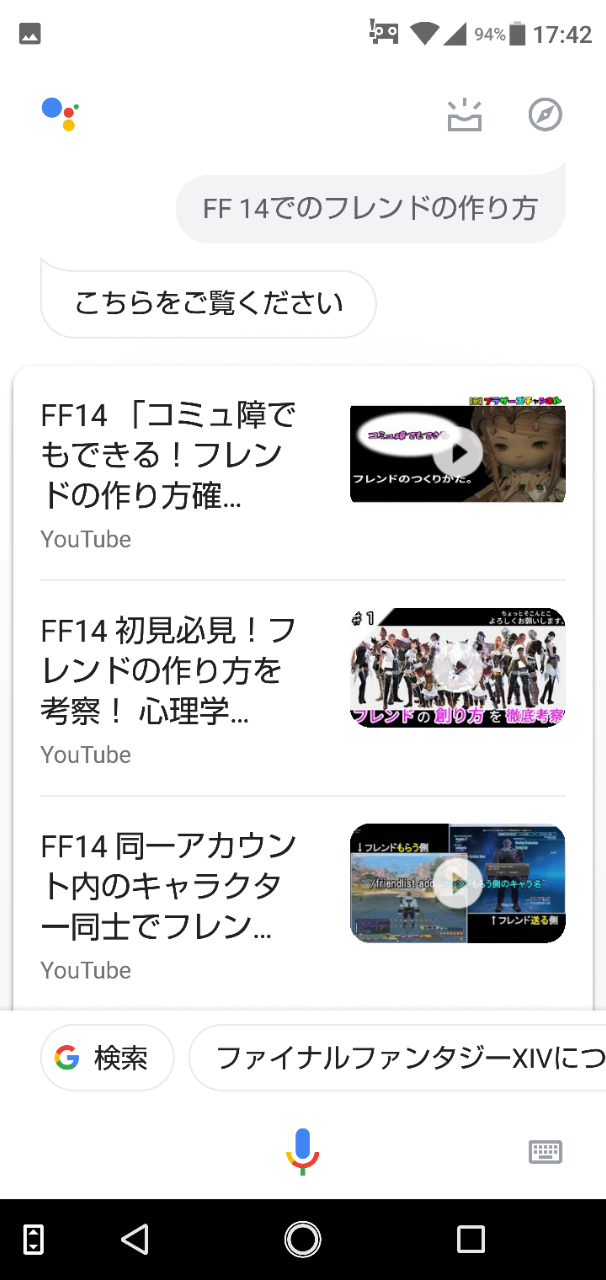Image resolution: width=606 pixels, height=1280 pixels.
Task: Go back with the system back button
Action: pos(134,1239)
